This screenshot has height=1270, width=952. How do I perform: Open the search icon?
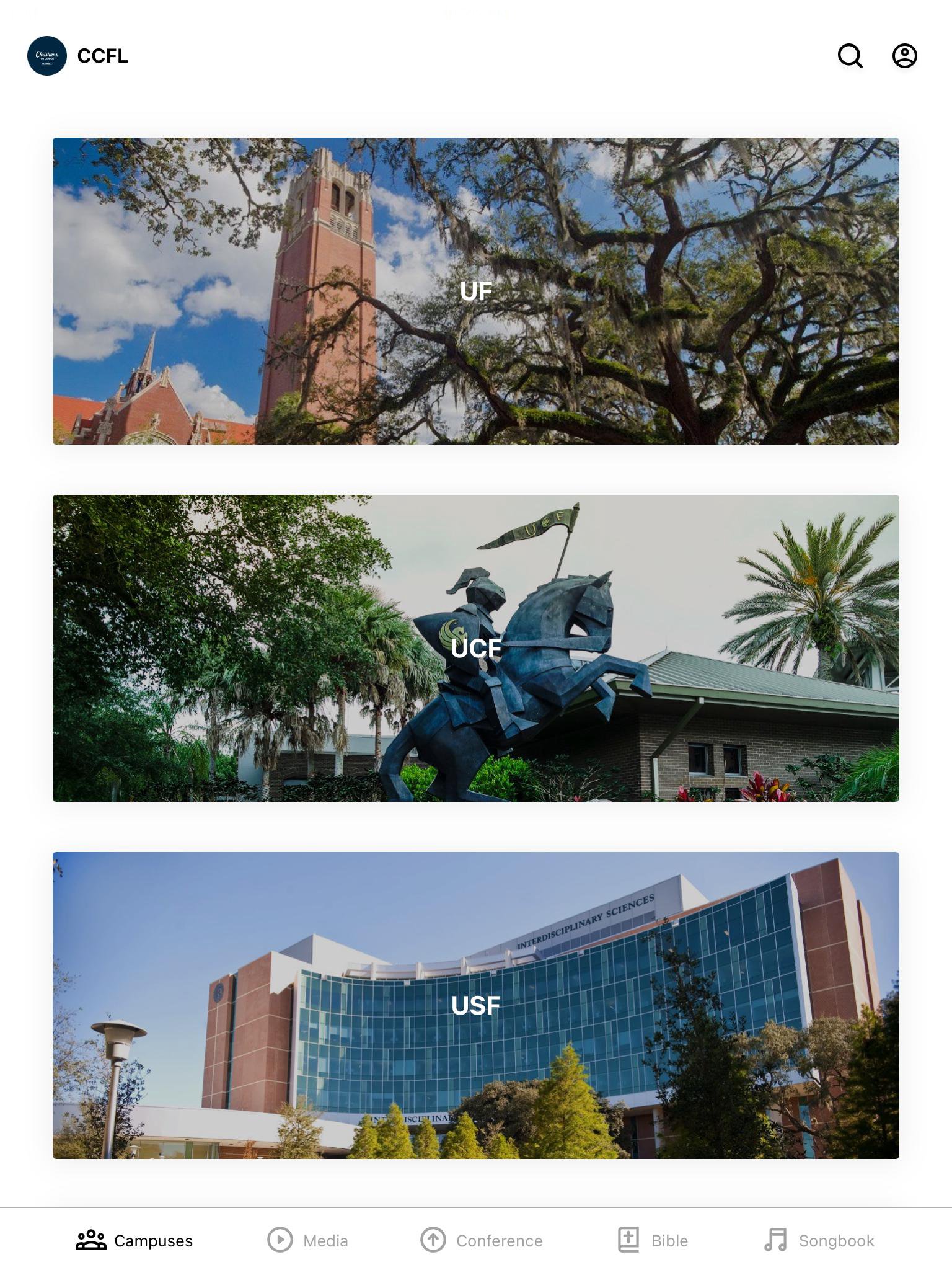[x=850, y=56]
